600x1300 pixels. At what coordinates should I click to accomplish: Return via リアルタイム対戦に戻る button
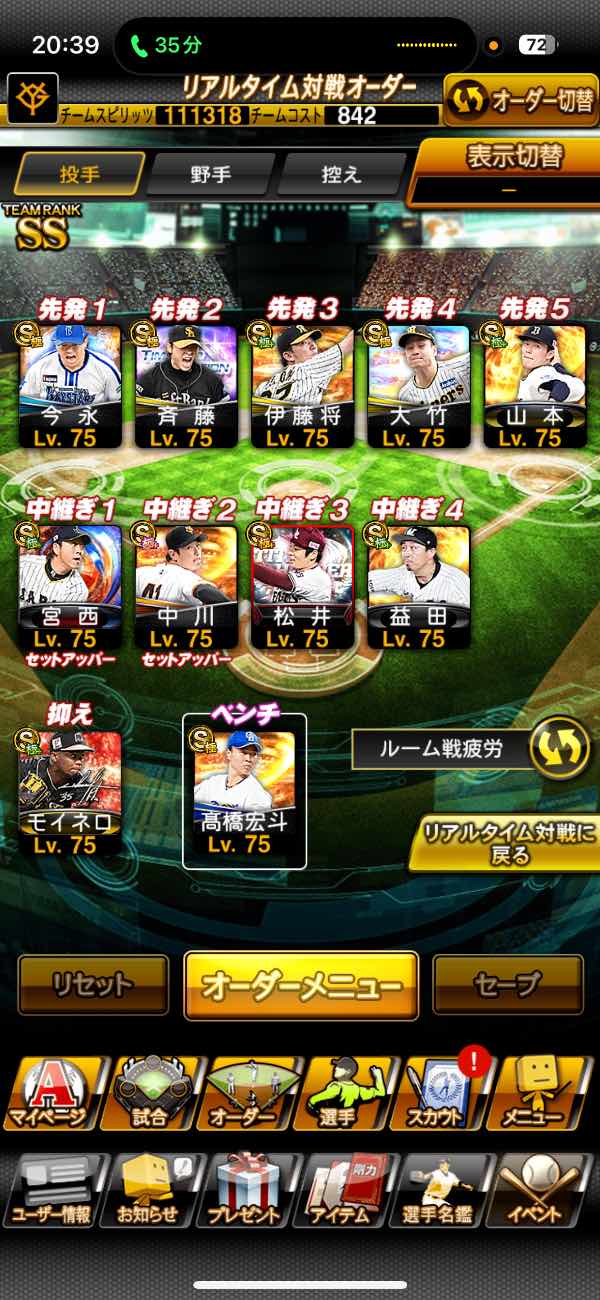tap(505, 844)
